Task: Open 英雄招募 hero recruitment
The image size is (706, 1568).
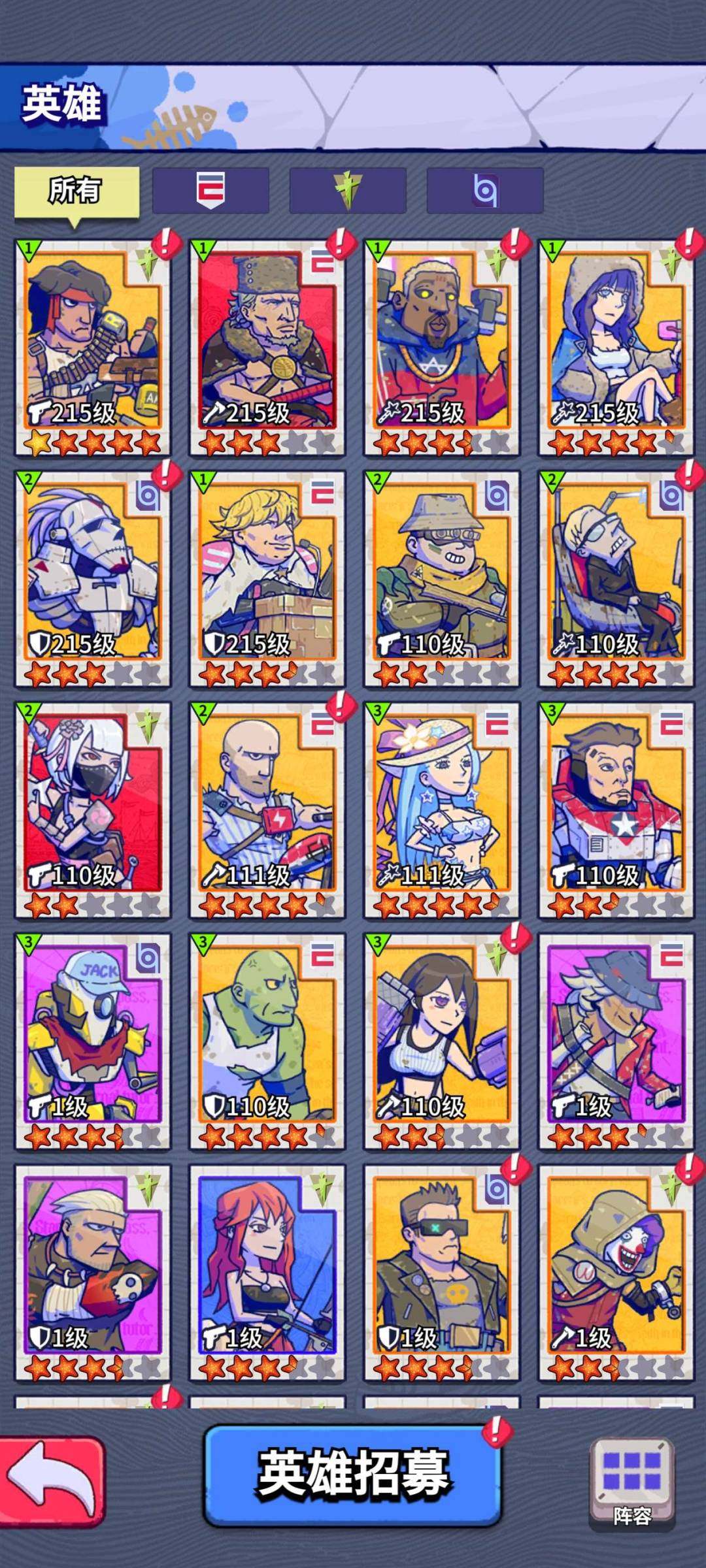Action: pos(353,1475)
